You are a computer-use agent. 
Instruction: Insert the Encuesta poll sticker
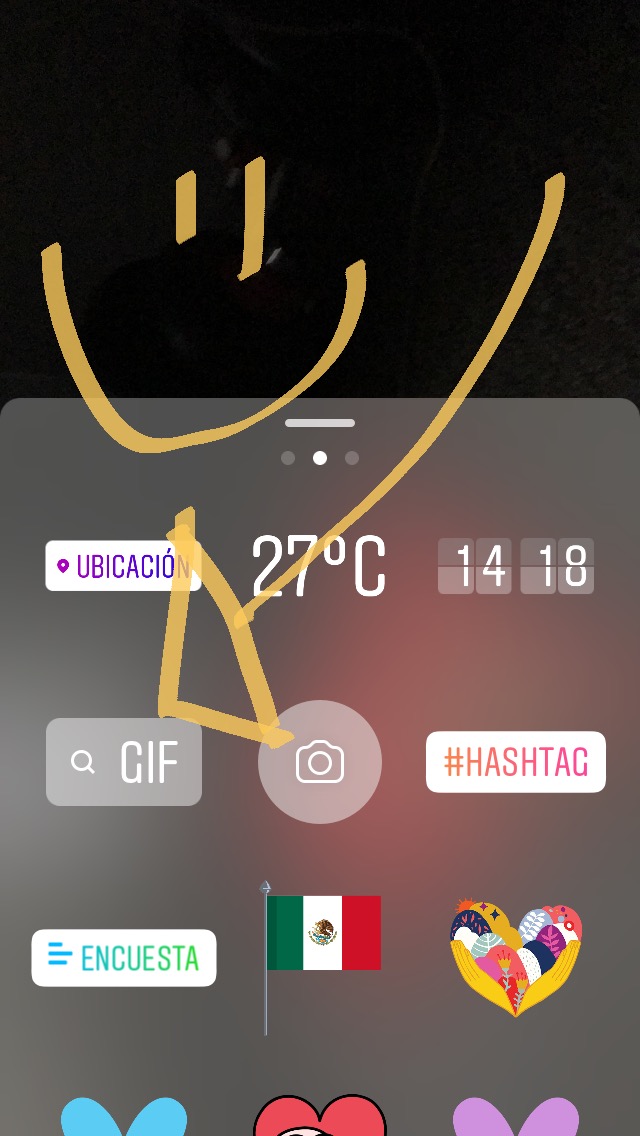click(124, 957)
